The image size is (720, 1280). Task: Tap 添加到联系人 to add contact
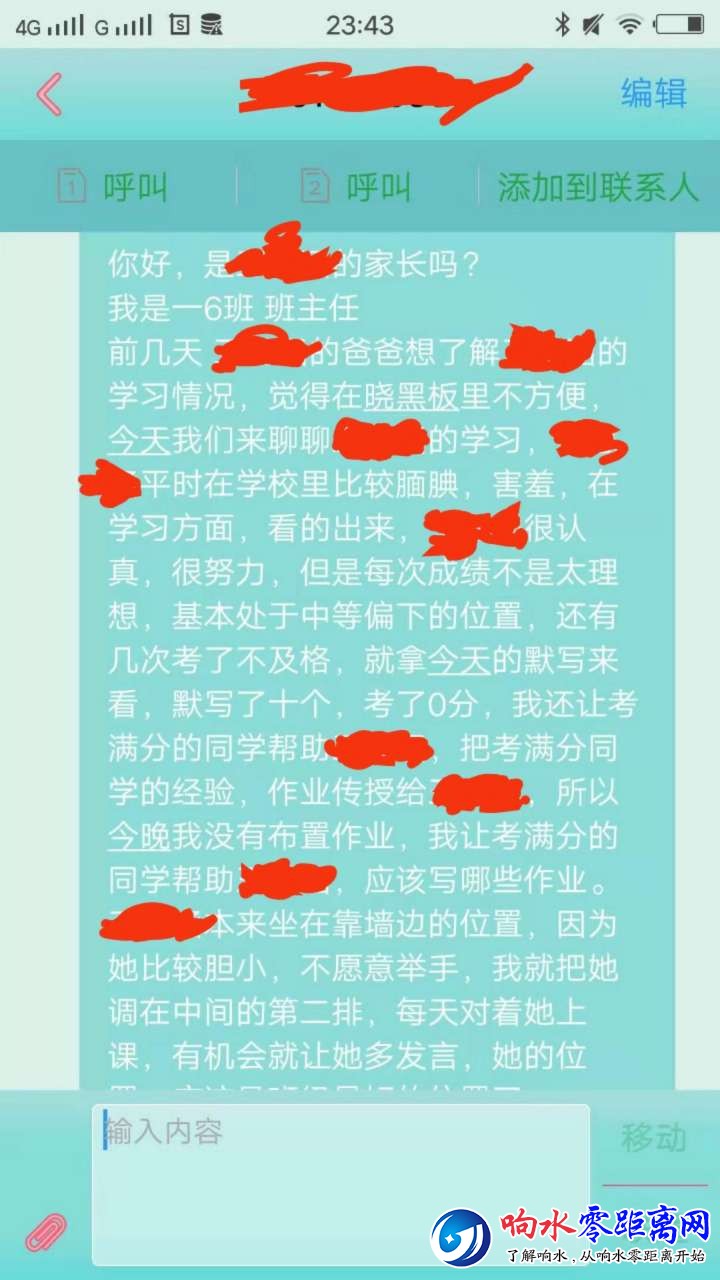coord(597,187)
